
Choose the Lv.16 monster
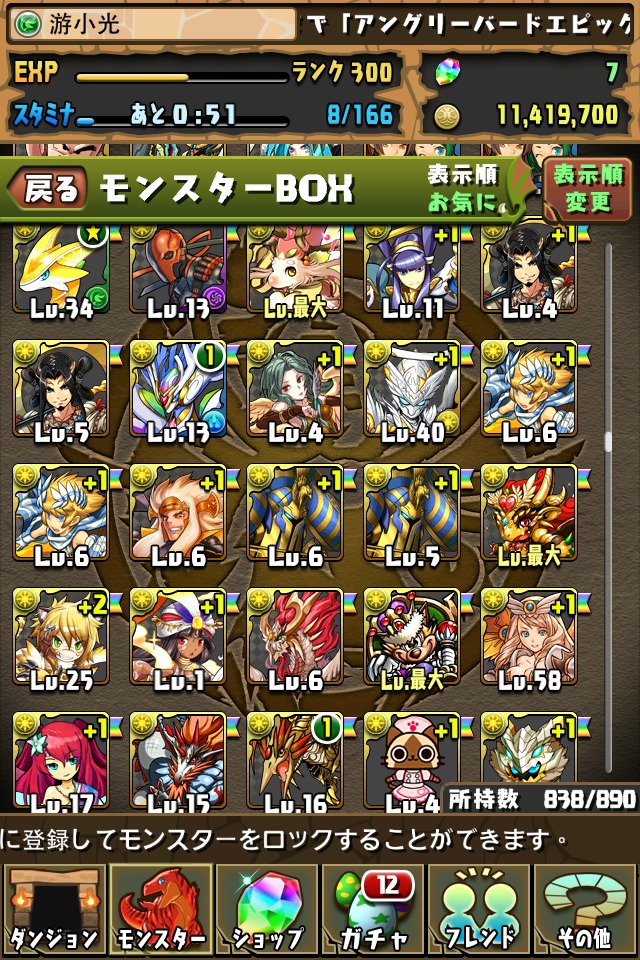coord(295,762)
